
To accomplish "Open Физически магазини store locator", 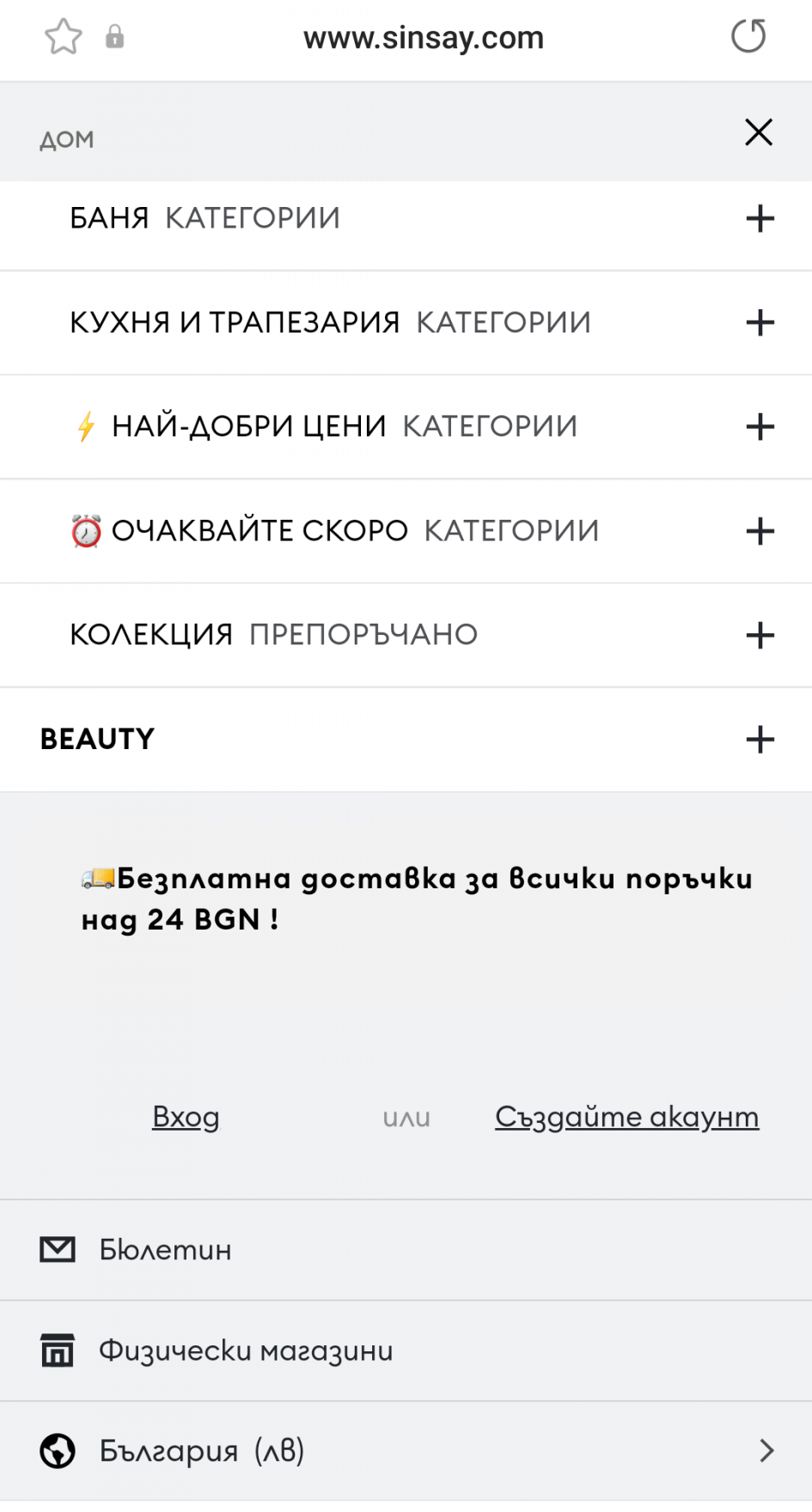I will click(x=245, y=1350).
